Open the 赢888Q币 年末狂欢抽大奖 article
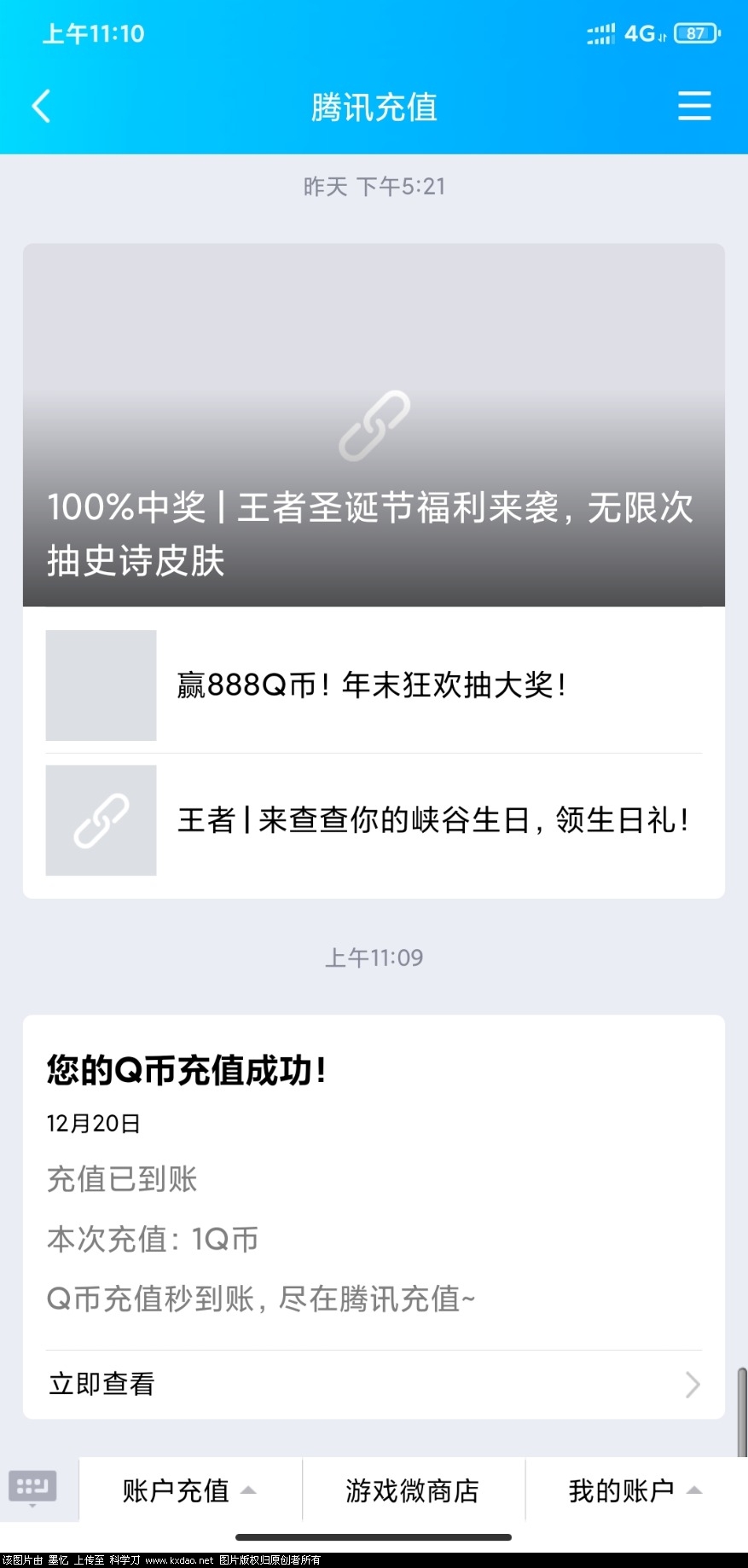This screenshot has height=1568, width=748. pyautogui.click(x=374, y=686)
